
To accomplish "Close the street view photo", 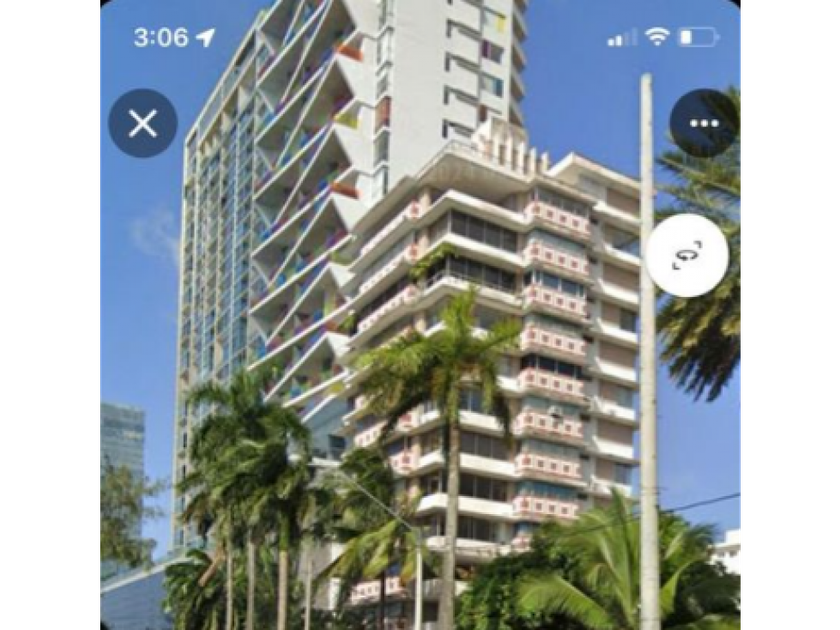I will (x=143, y=123).
